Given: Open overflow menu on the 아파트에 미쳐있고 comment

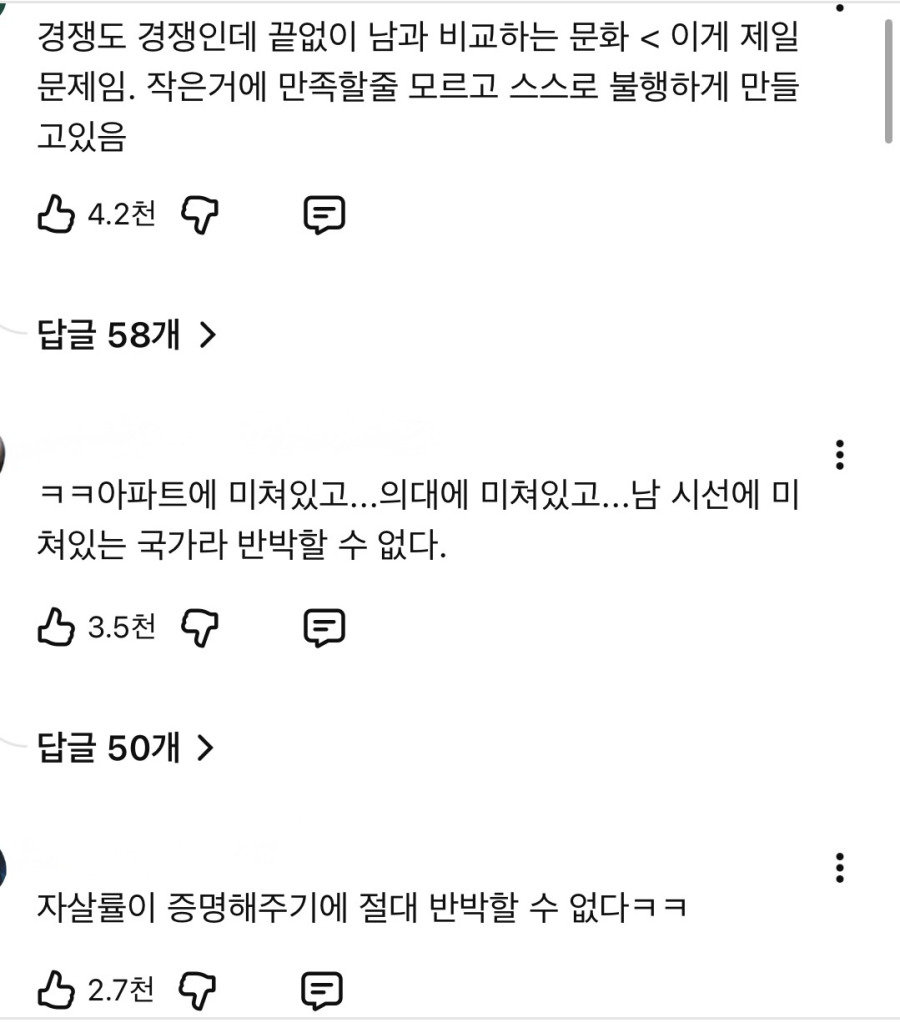Looking at the screenshot, I should coord(840,454).
